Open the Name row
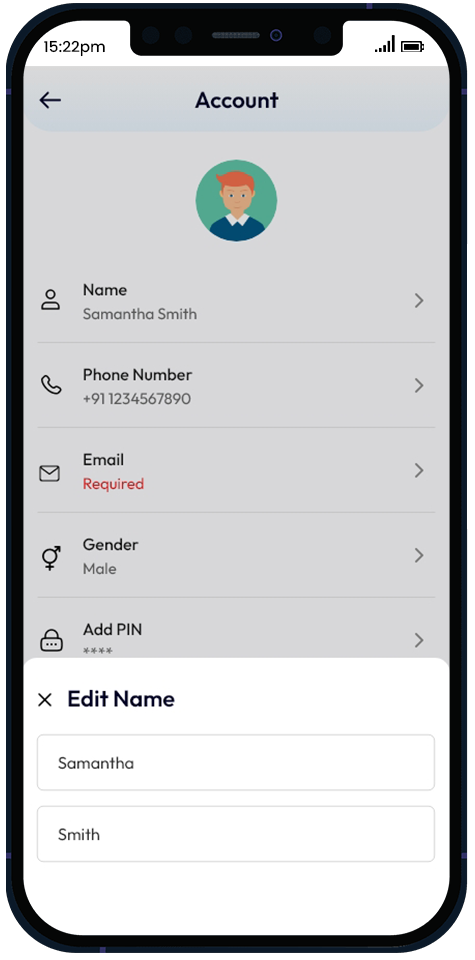This screenshot has width=475, height=960. [236, 301]
